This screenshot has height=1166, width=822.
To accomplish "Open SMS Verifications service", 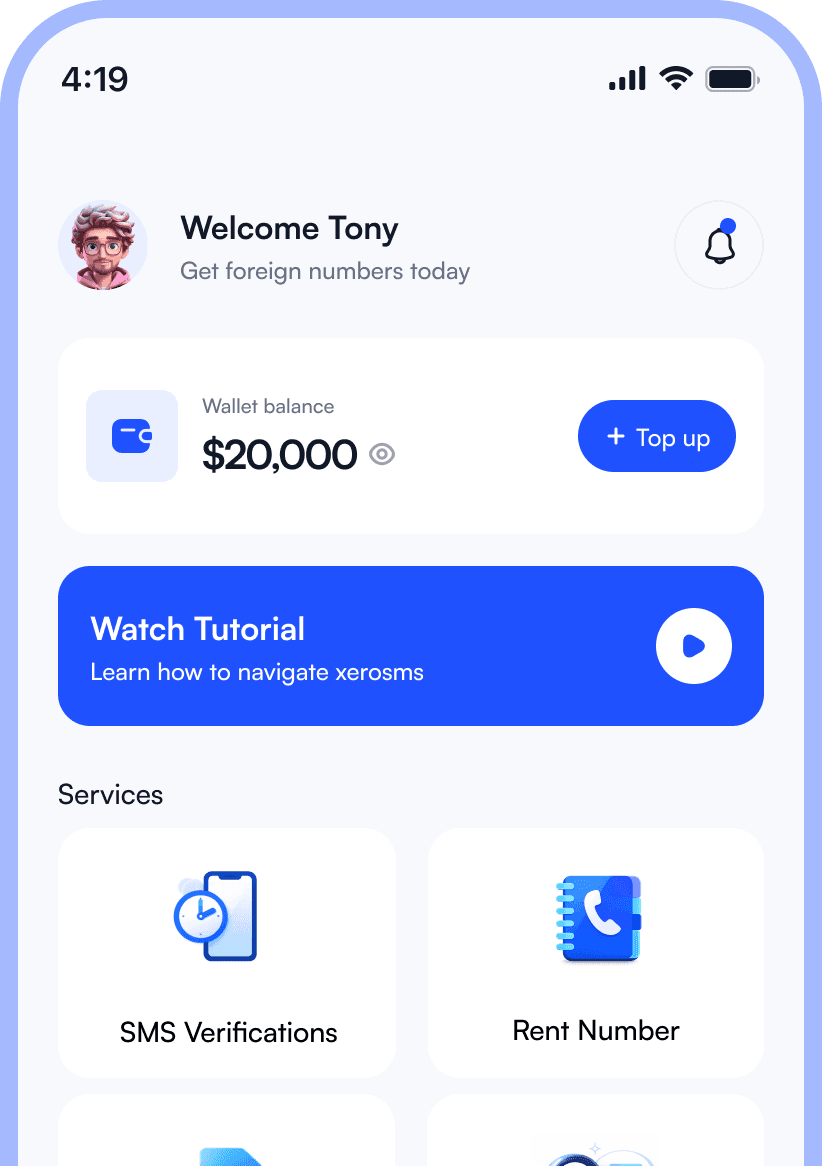I will (227, 952).
